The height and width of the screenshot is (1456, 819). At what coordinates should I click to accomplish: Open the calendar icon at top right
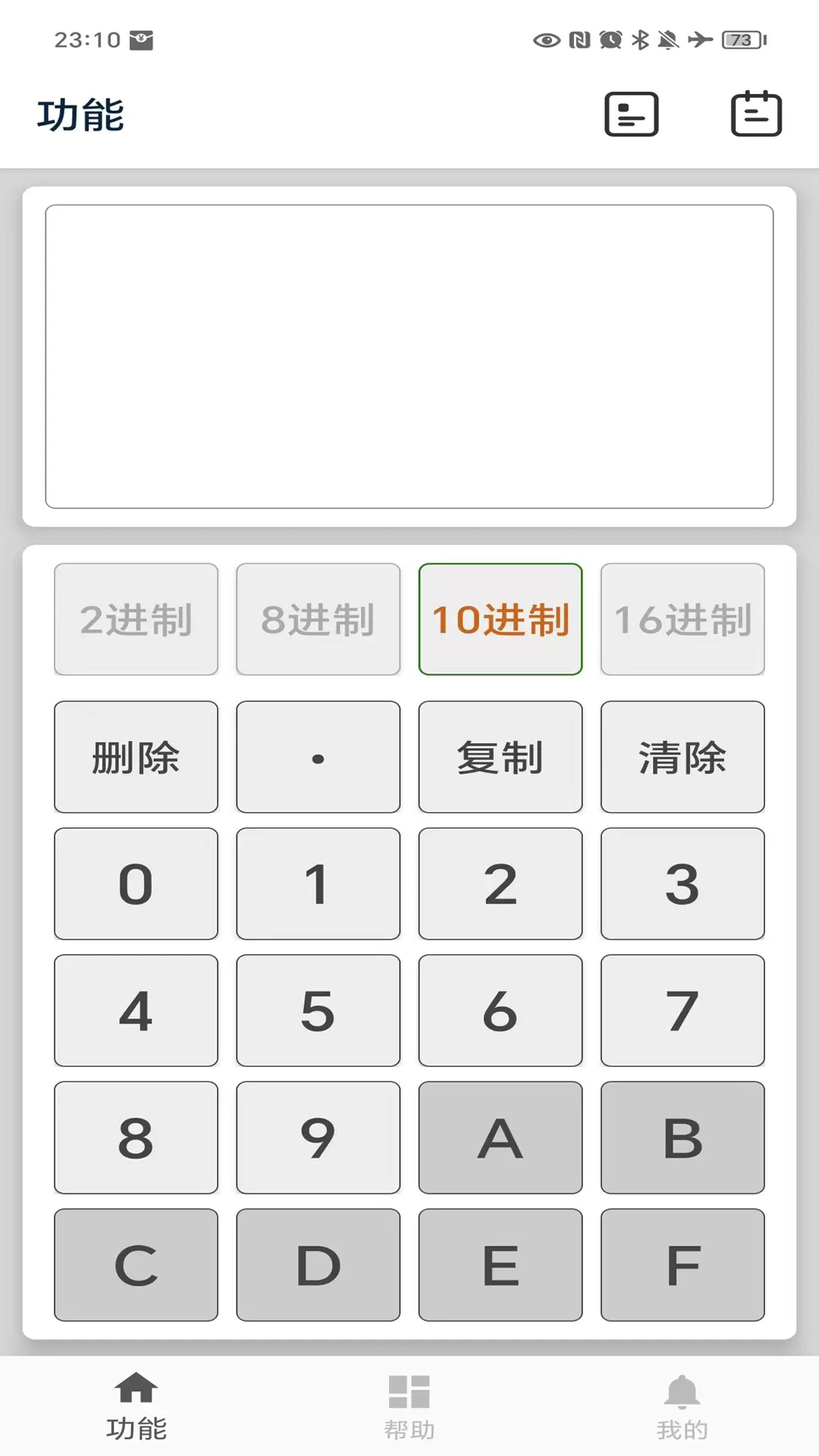[756, 115]
